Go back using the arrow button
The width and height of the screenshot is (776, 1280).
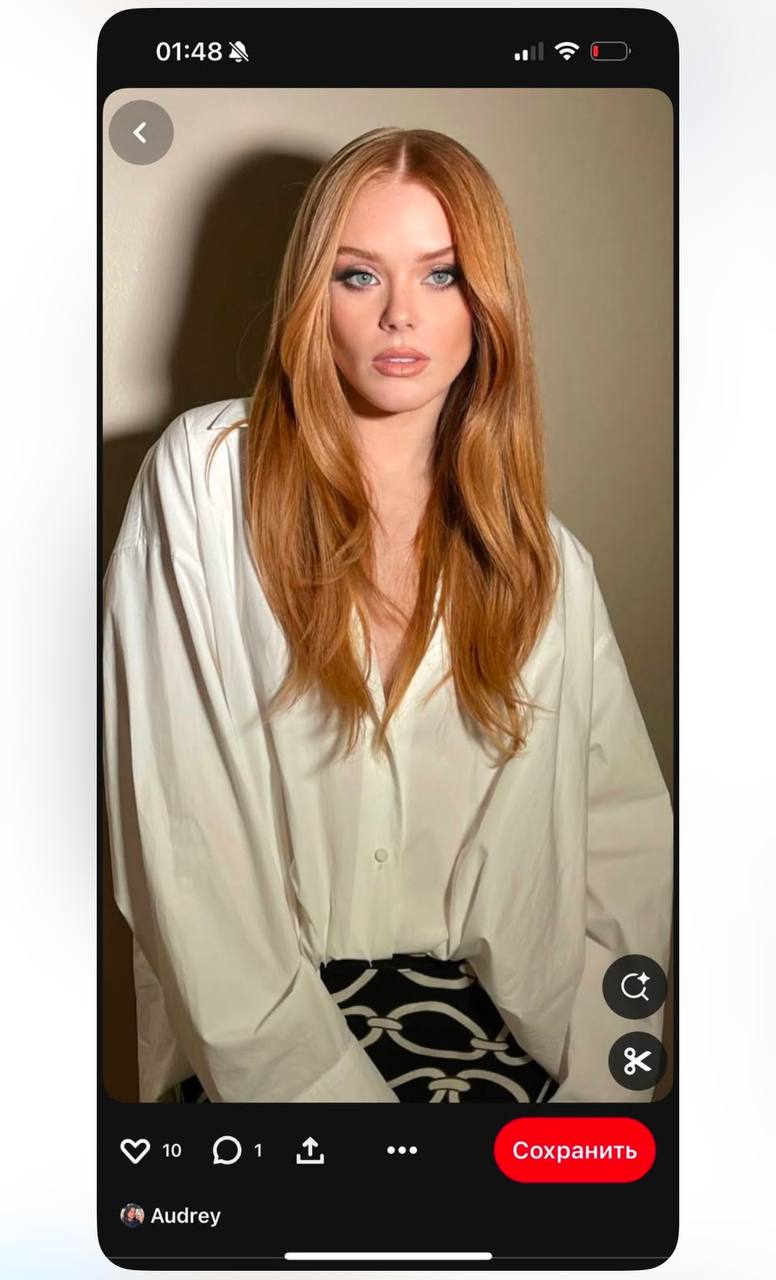click(x=141, y=132)
